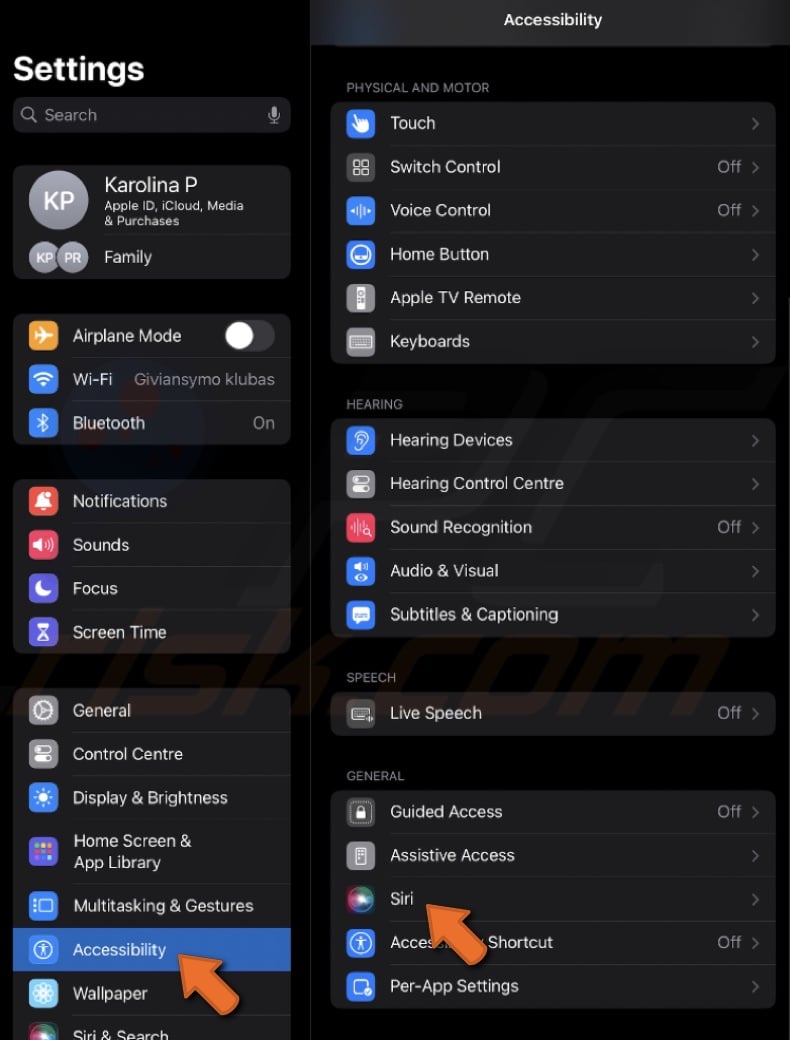Viewport: 790px width, 1040px height.
Task: Open Bluetooth settings
Action: tap(152, 423)
